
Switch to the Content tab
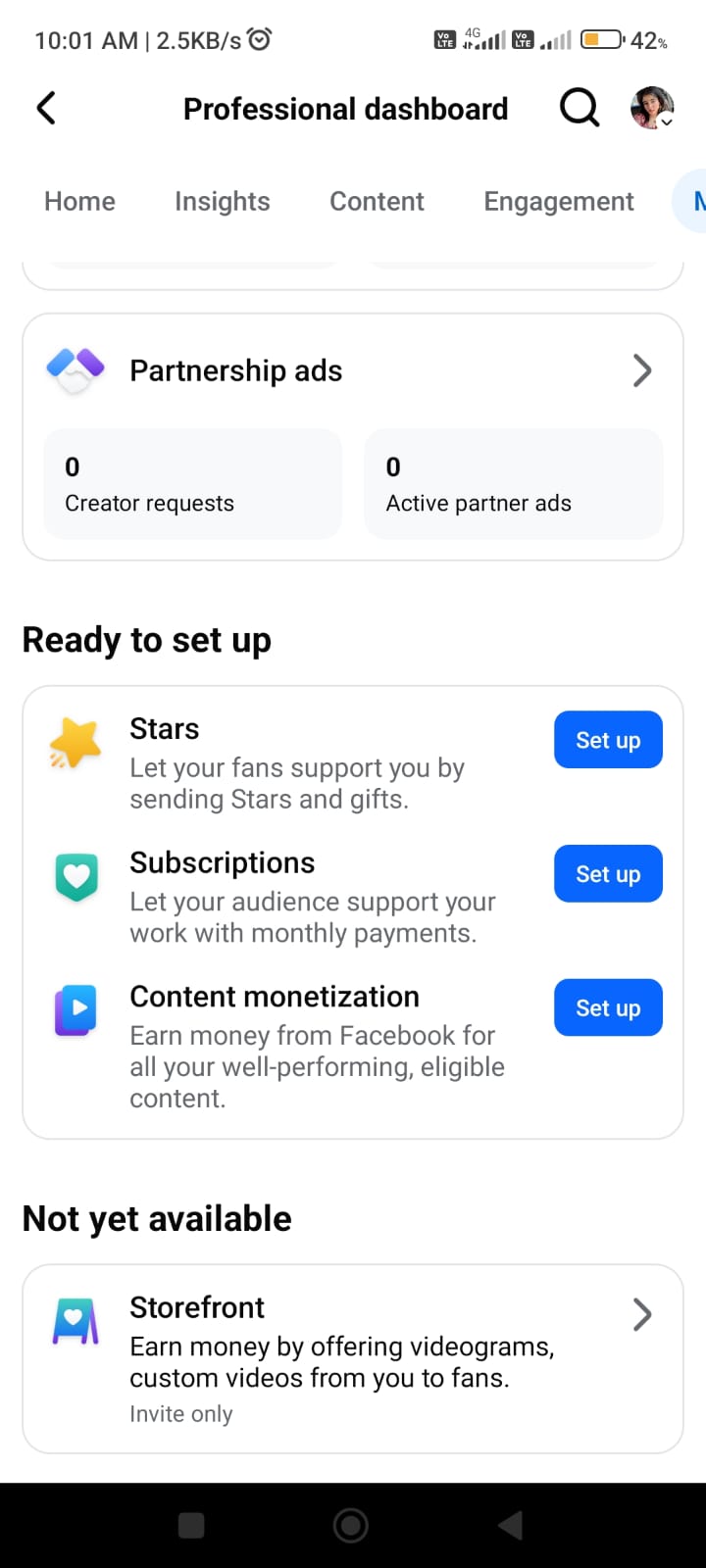(x=377, y=201)
